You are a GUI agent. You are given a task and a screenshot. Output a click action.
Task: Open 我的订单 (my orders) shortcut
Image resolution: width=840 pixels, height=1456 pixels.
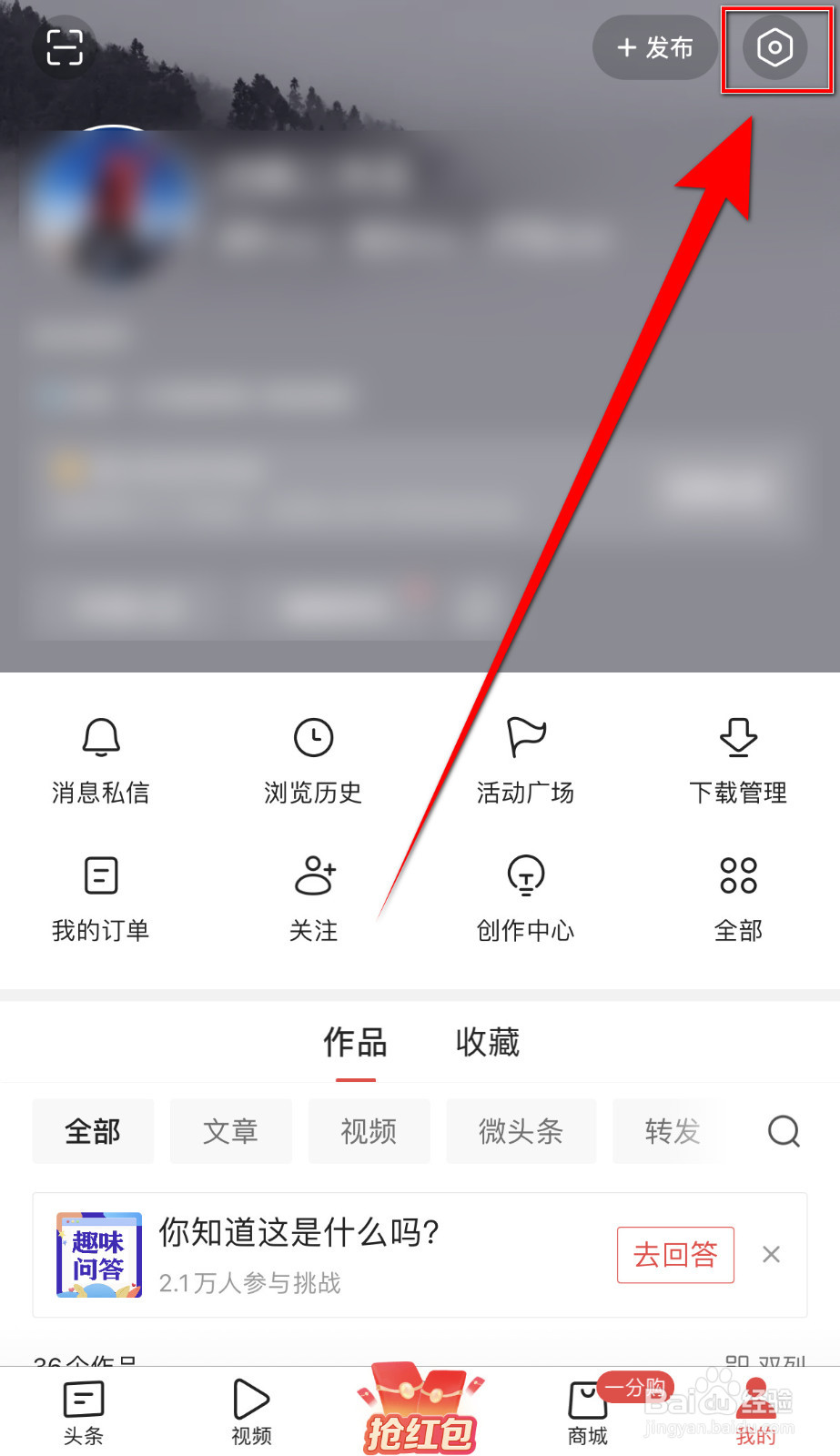tap(100, 896)
